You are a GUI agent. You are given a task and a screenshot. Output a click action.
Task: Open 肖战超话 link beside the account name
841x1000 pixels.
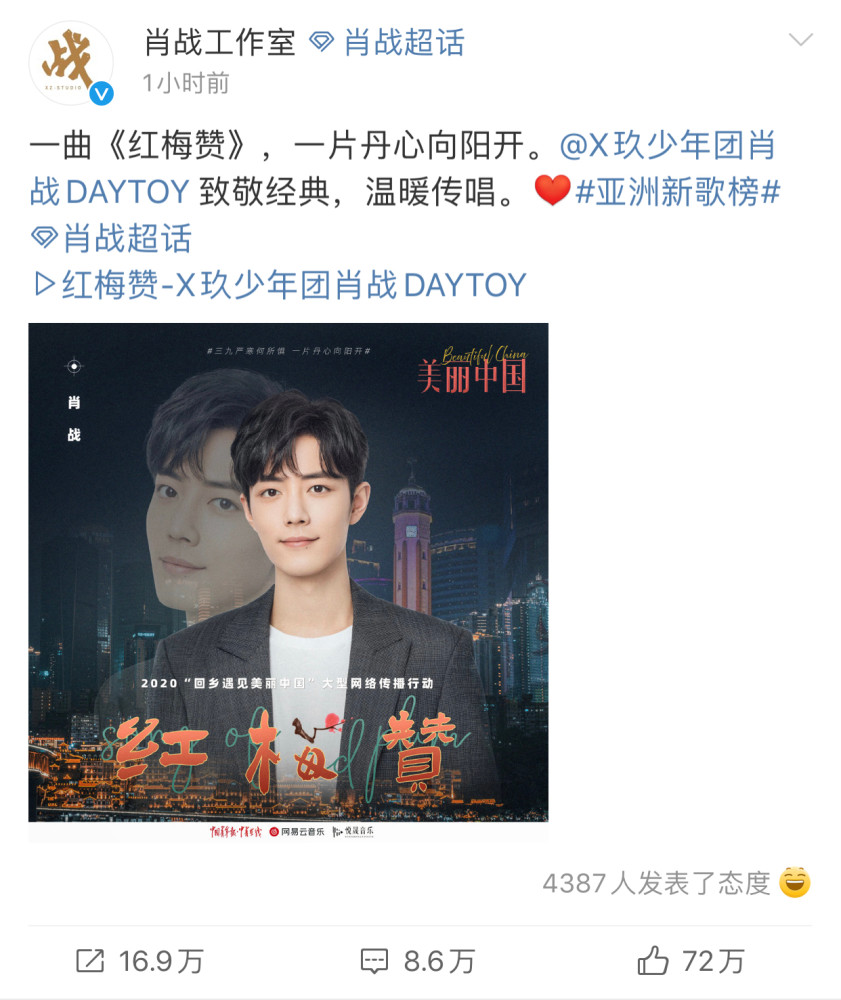[x=389, y=41]
